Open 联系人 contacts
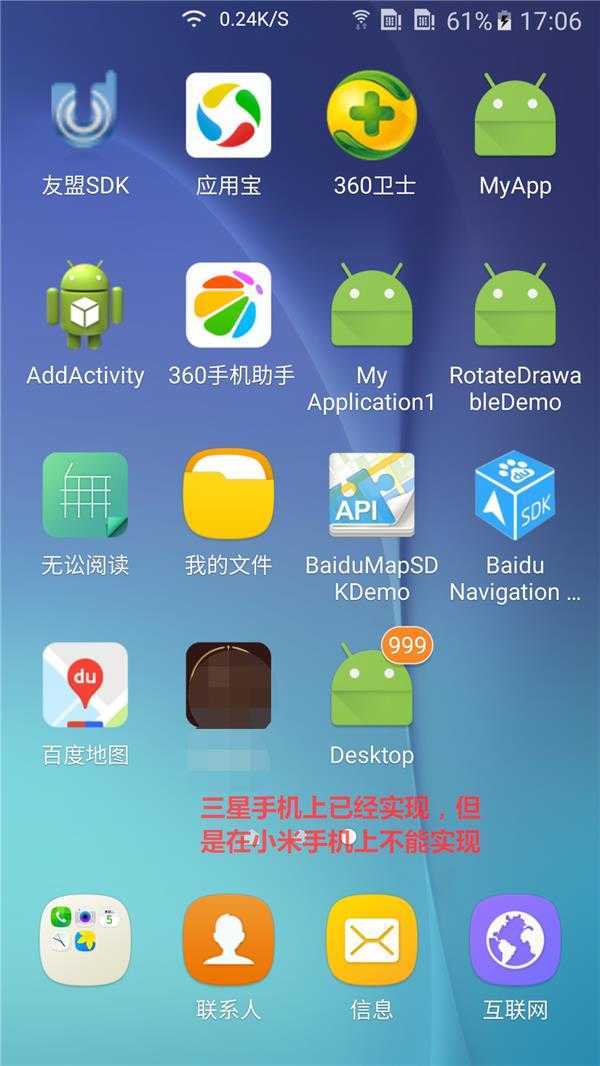This screenshot has height=1066, width=600. tap(228, 940)
